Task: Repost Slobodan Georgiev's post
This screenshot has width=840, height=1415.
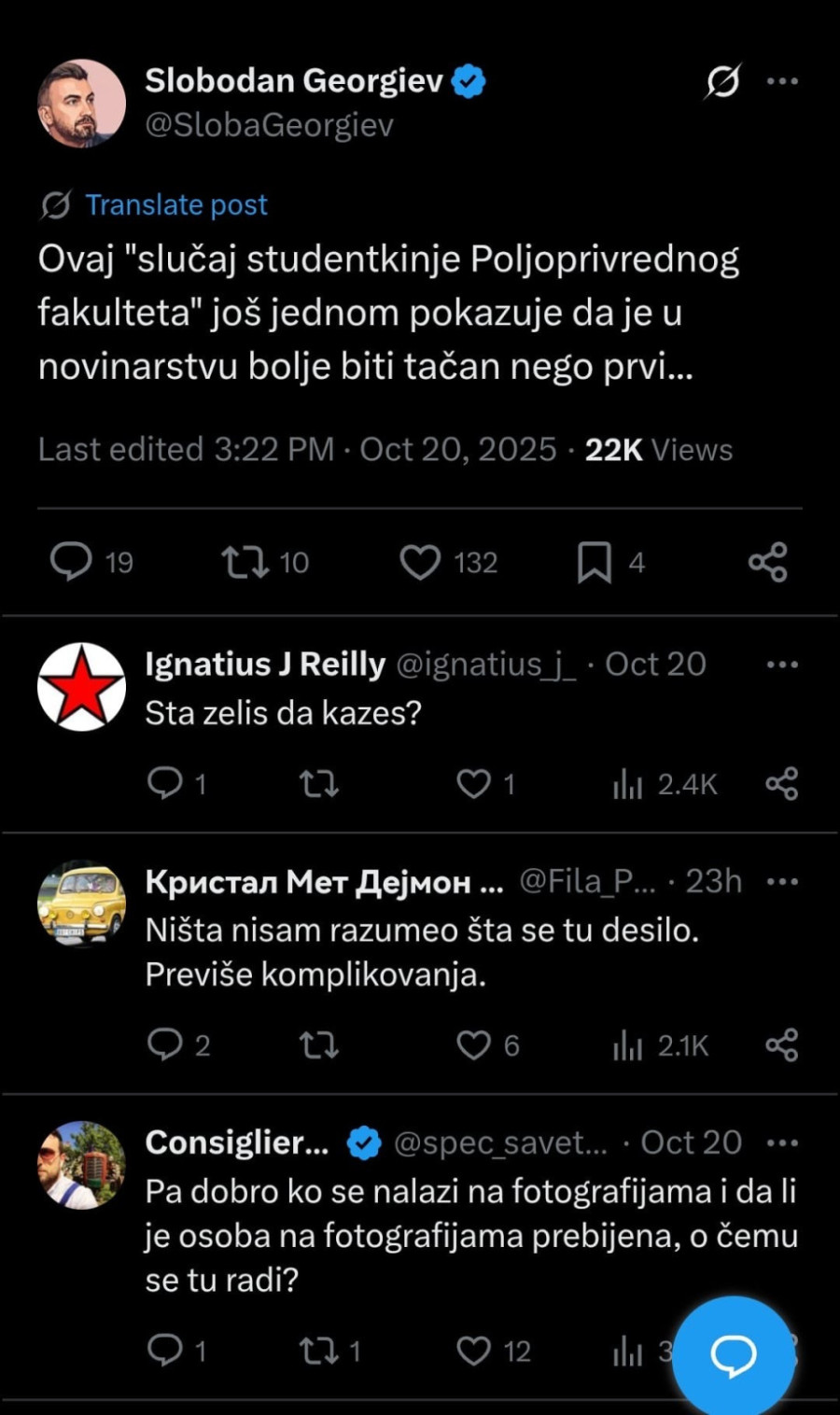Action: 245,562
